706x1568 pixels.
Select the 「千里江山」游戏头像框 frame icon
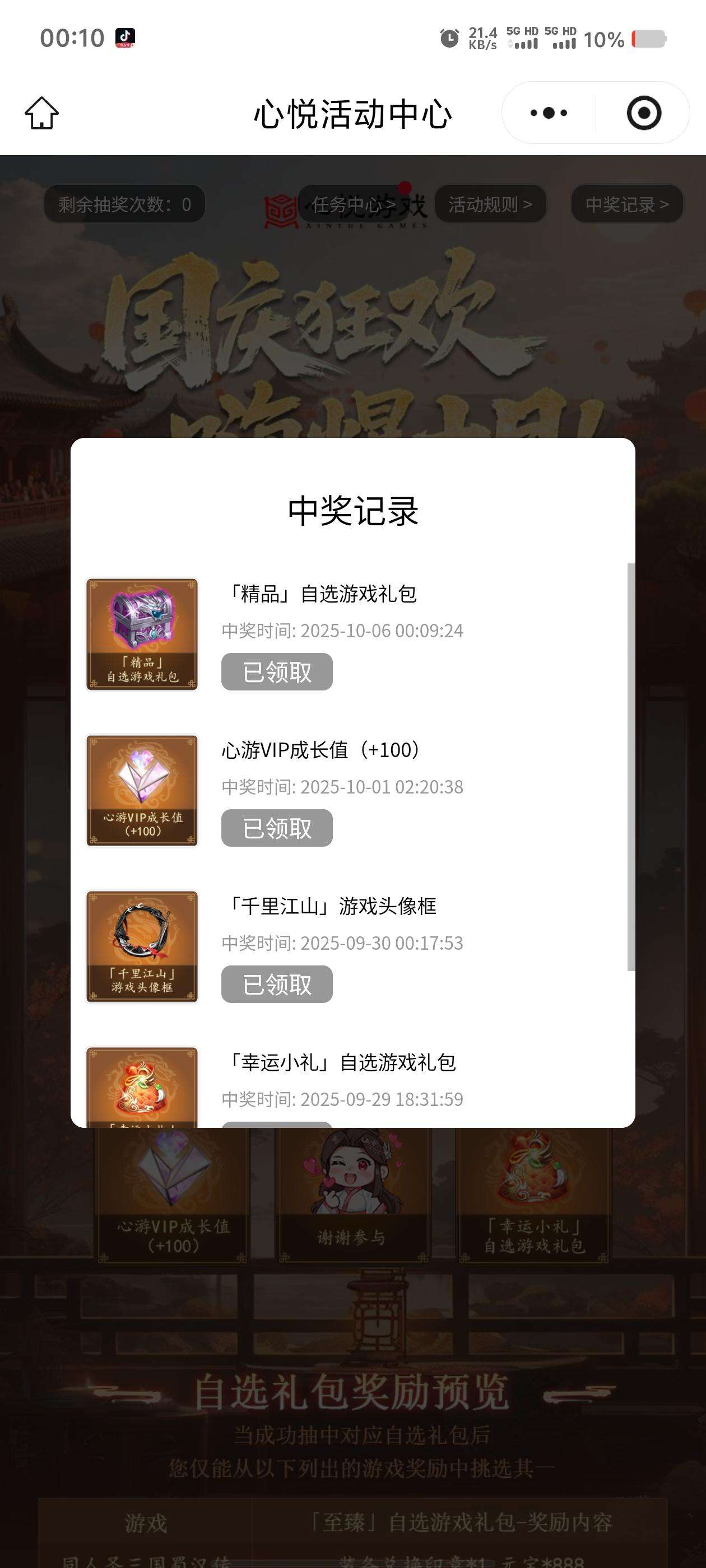point(141,947)
